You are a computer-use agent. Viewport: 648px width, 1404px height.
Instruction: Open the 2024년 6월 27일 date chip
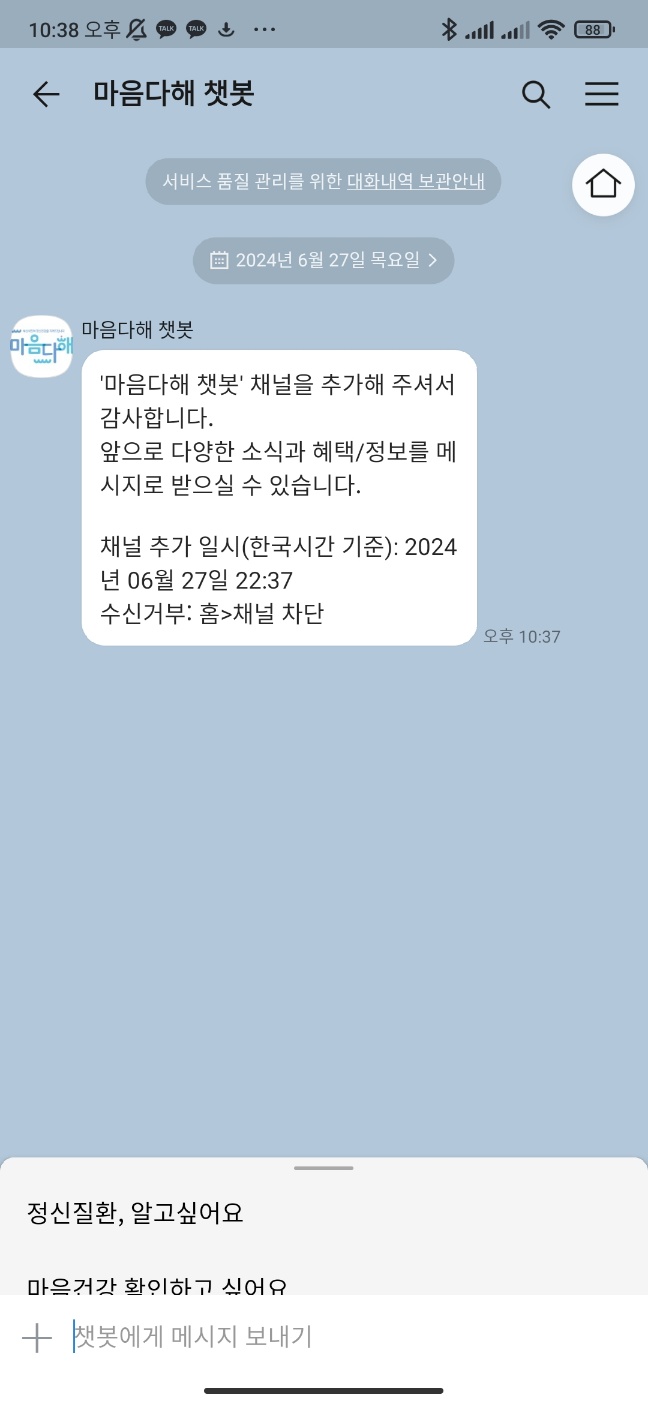tap(323, 260)
